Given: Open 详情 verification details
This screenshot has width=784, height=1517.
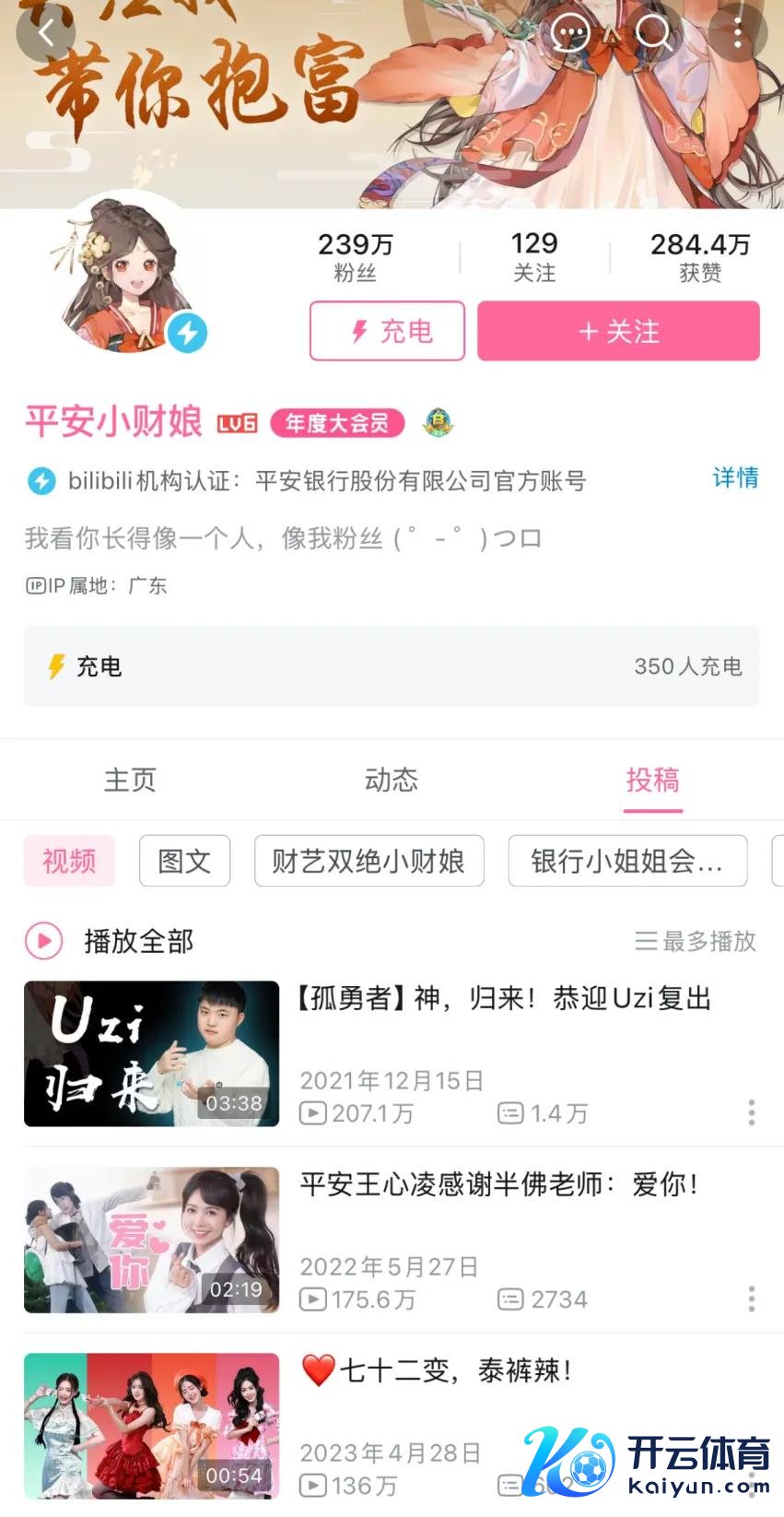Looking at the screenshot, I should pyautogui.click(x=735, y=477).
